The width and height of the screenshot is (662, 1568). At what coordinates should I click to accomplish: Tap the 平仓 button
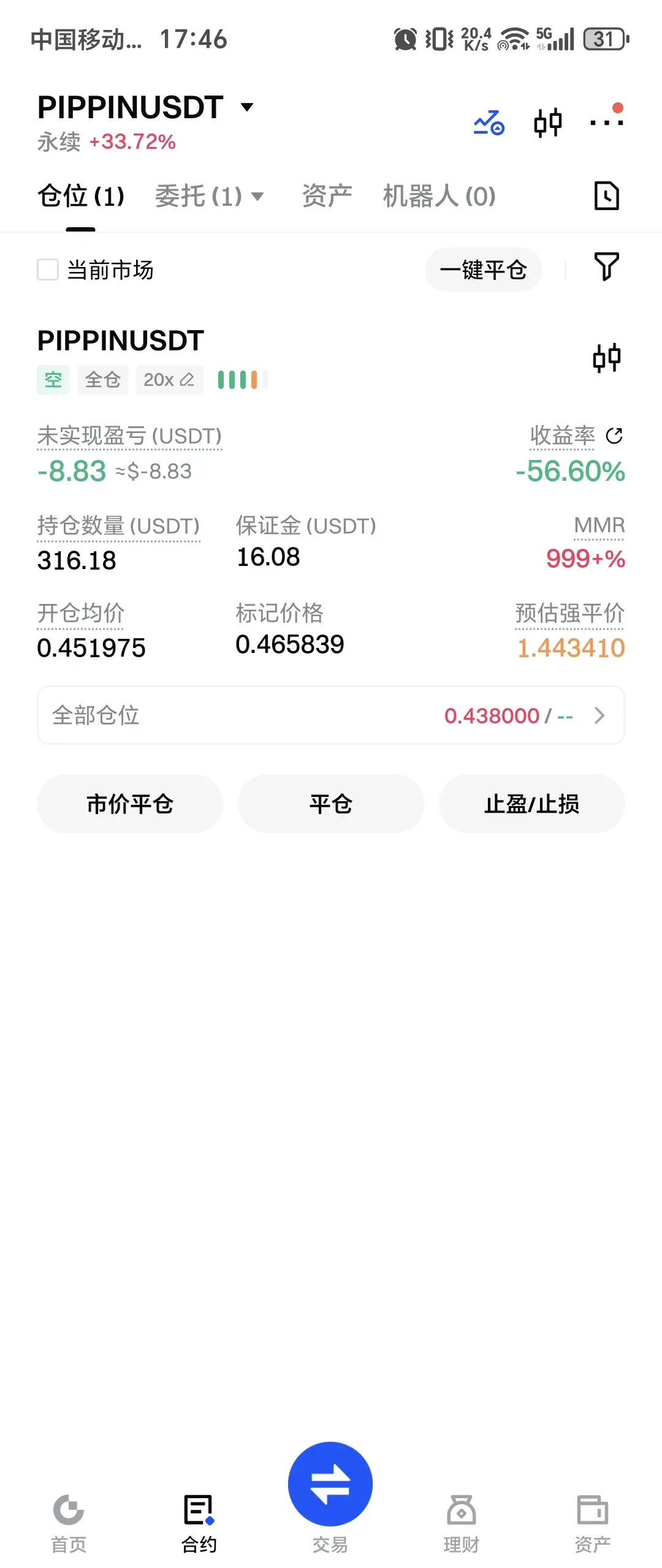pyautogui.click(x=331, y=804)
